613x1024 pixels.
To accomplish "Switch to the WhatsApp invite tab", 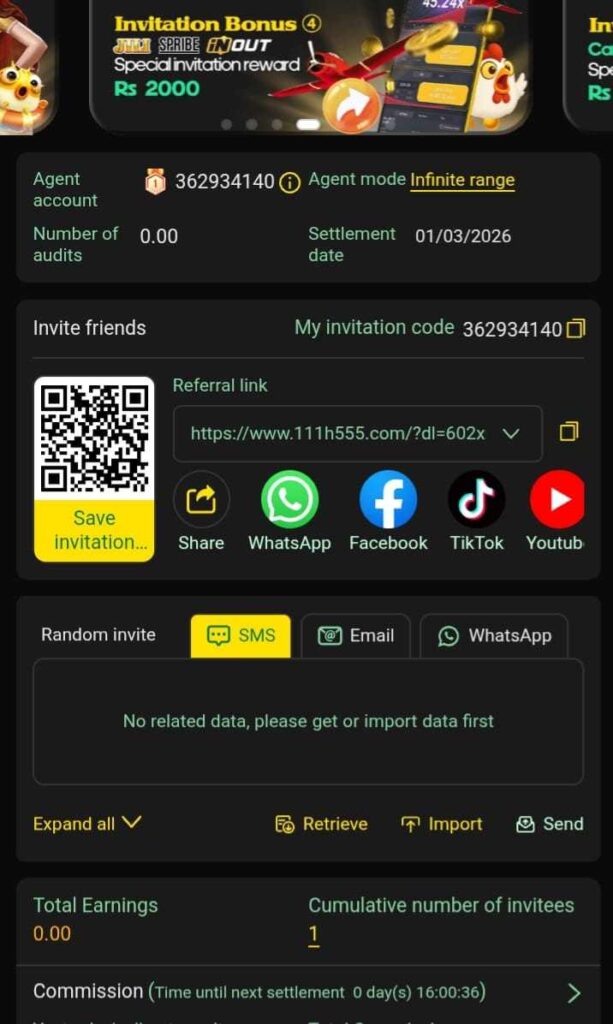I will click(494, 635).
